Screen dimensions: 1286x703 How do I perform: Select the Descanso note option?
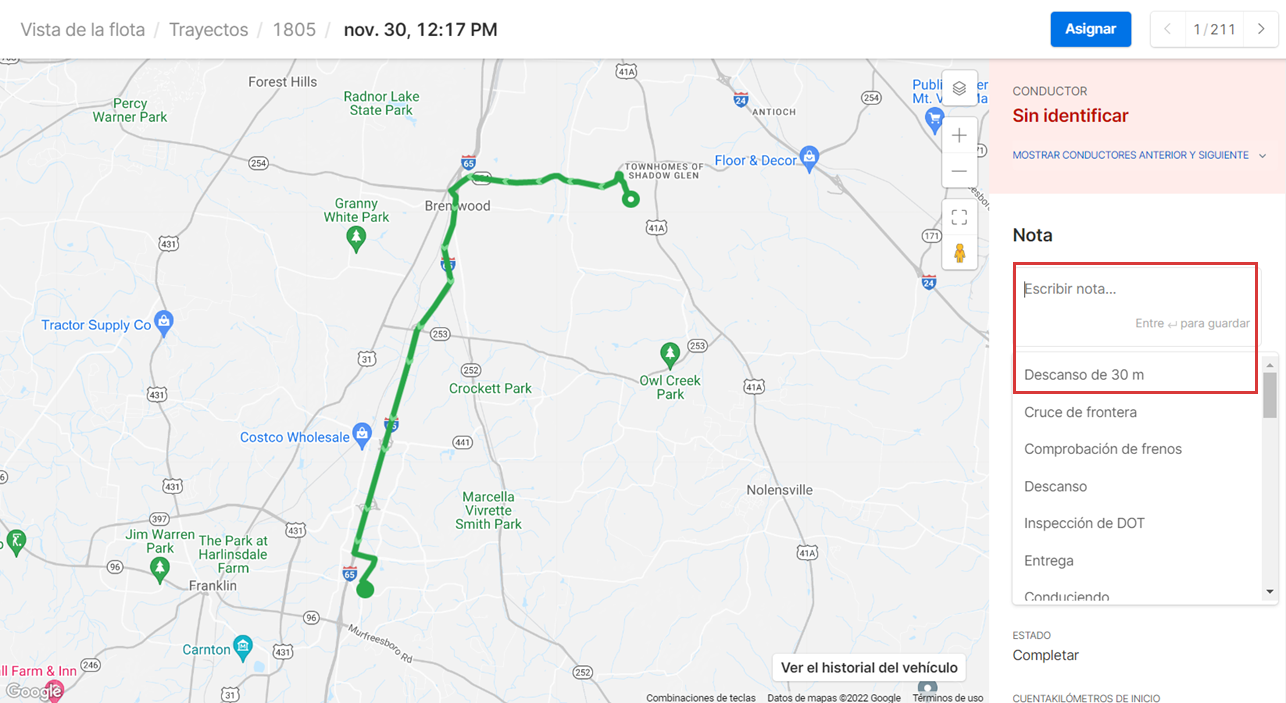pyautogui.click(x=1055, y=486)
